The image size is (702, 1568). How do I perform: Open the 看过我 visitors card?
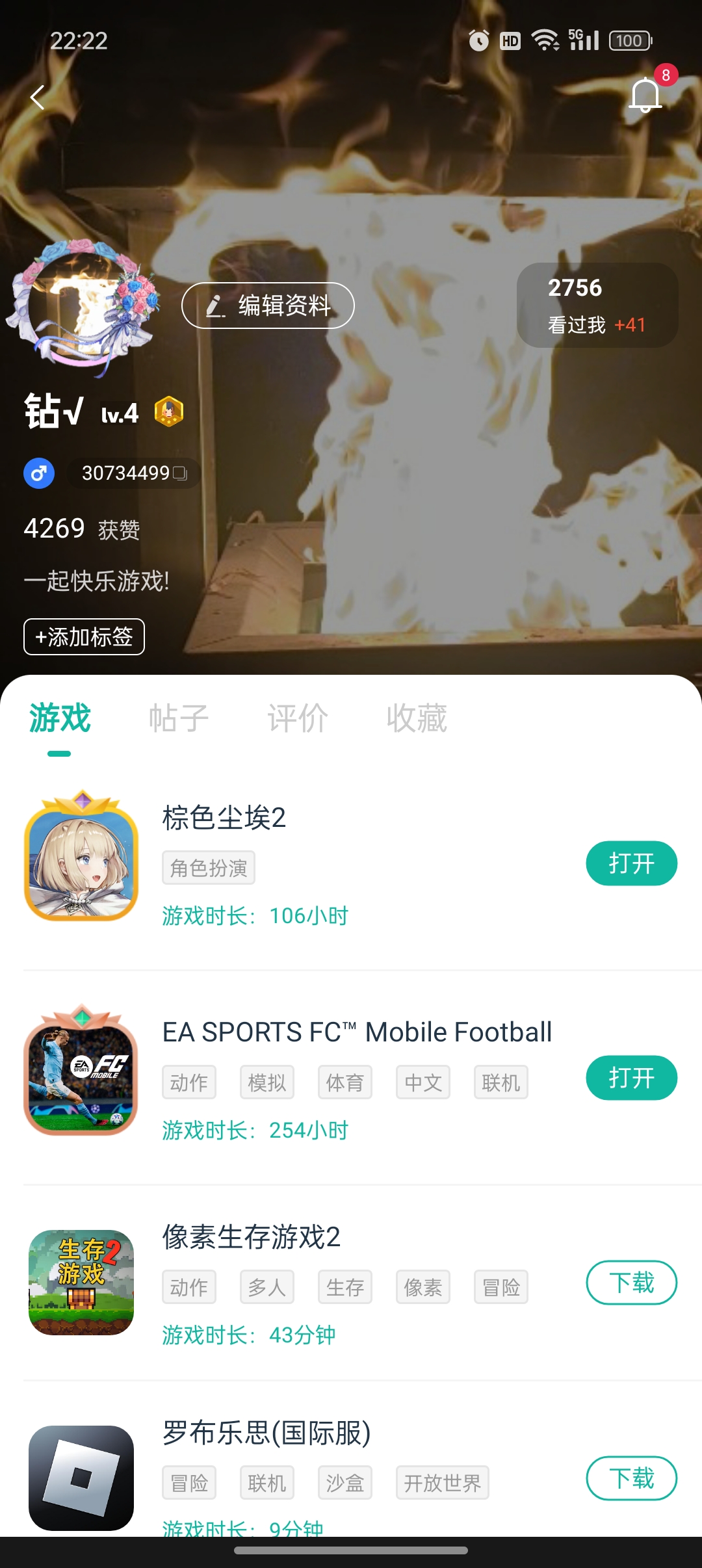click(597, 306)
